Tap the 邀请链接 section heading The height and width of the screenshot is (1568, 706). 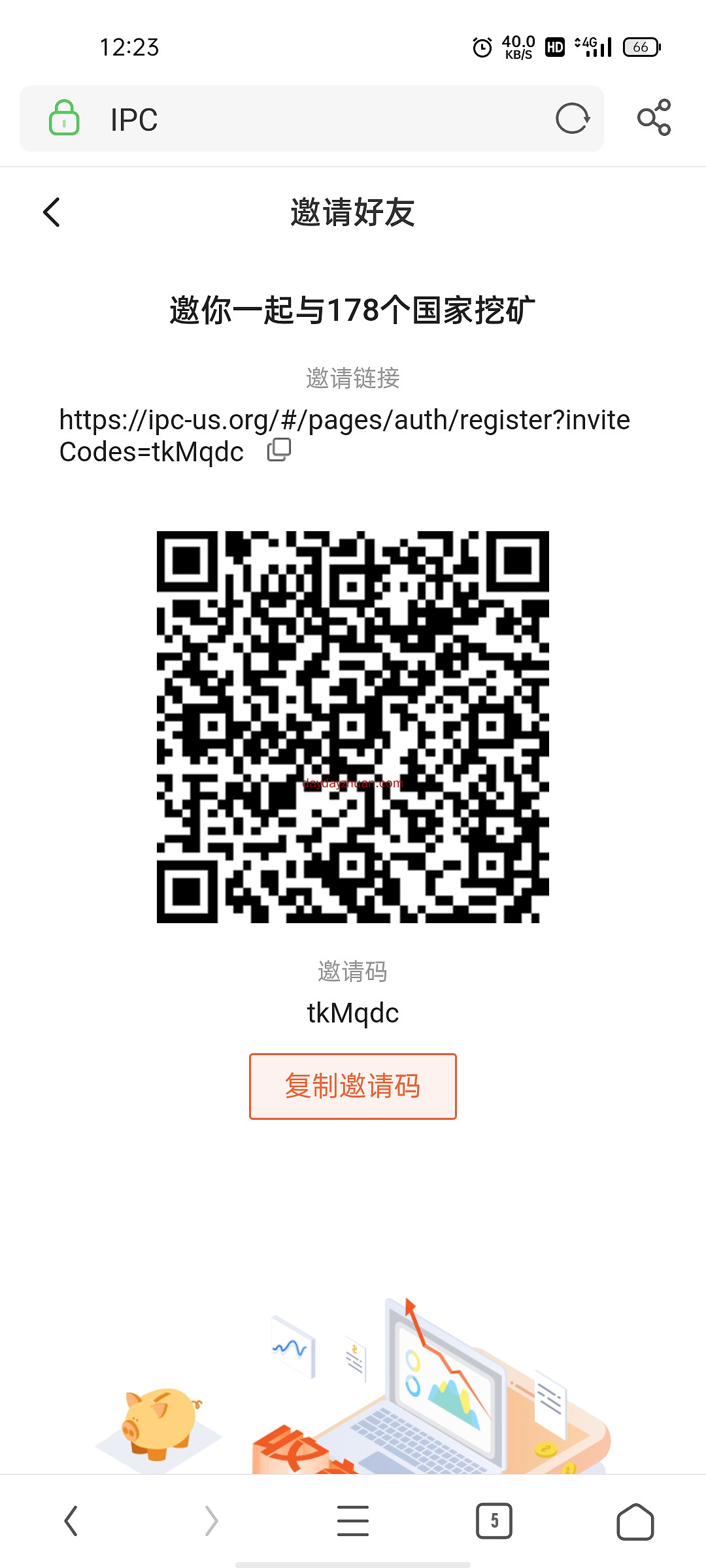[353, 378]
